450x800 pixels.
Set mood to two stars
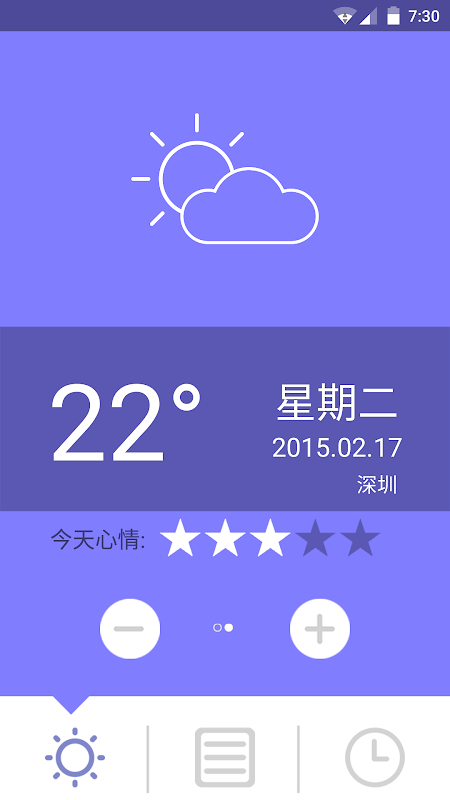(225, 538)
